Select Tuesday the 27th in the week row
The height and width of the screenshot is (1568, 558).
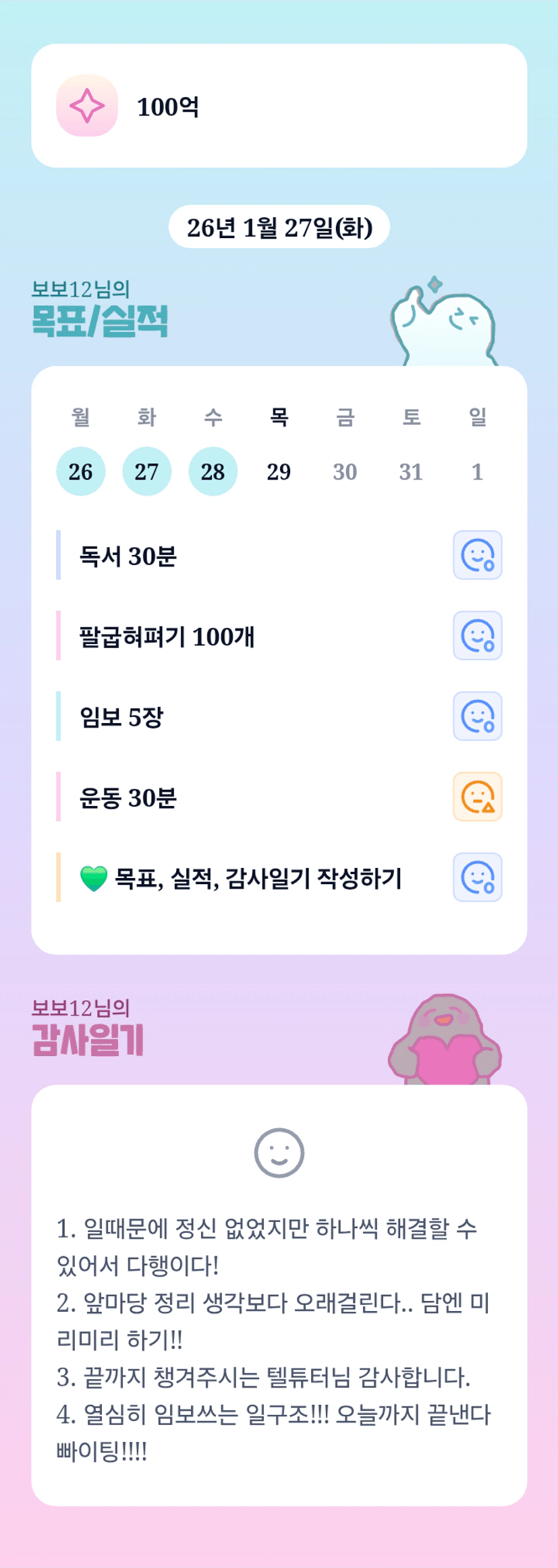click(x=146, y=471)
